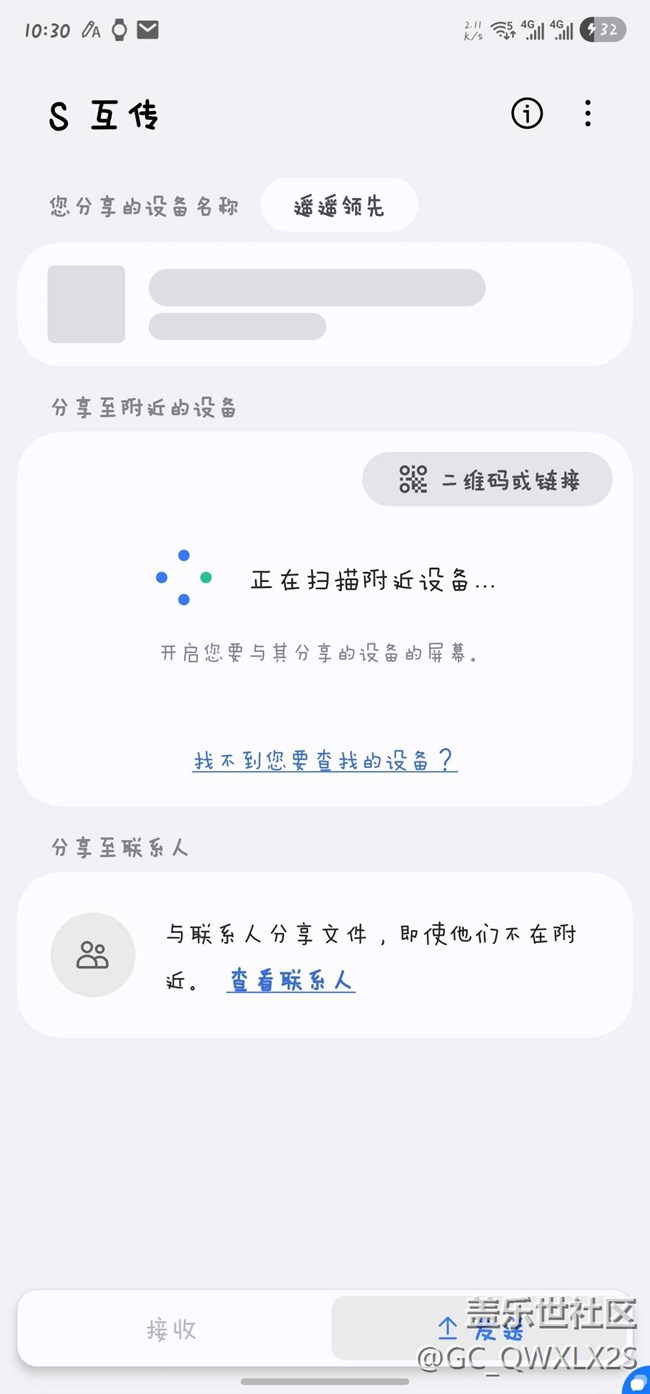Screen dimensions: 650x1394
Task: Switch to the 接收 tab
Action: click(172, 1329)
